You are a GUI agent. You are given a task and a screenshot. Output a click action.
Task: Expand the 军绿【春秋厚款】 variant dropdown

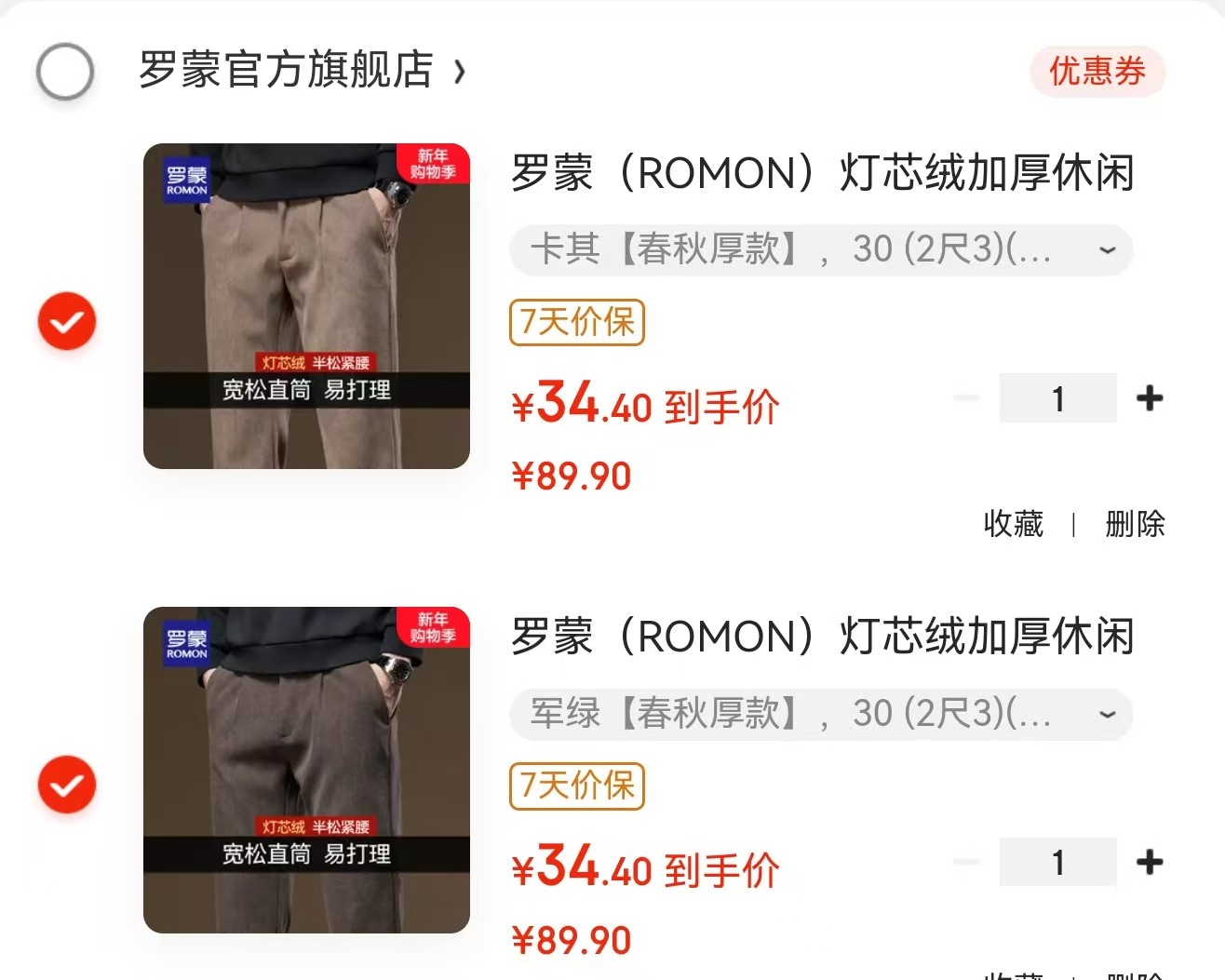(x=820, y=714)
